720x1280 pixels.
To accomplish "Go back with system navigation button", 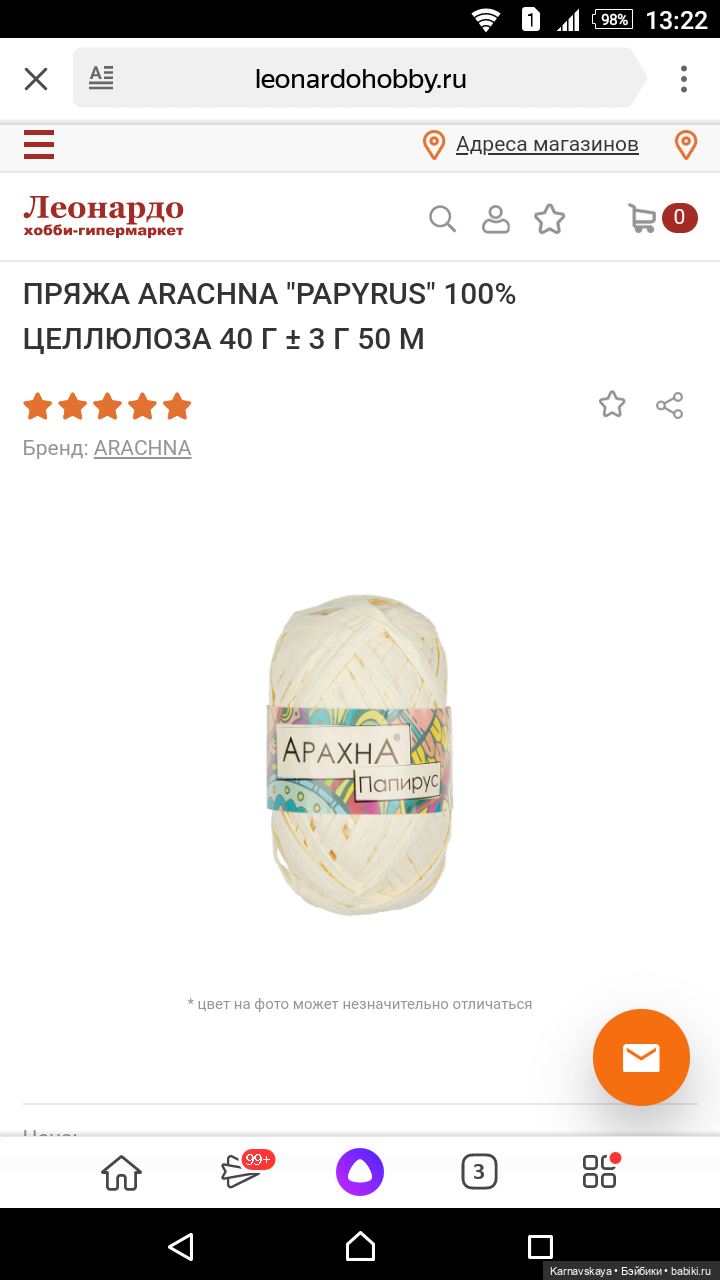I will click(x=180, y=1246).
